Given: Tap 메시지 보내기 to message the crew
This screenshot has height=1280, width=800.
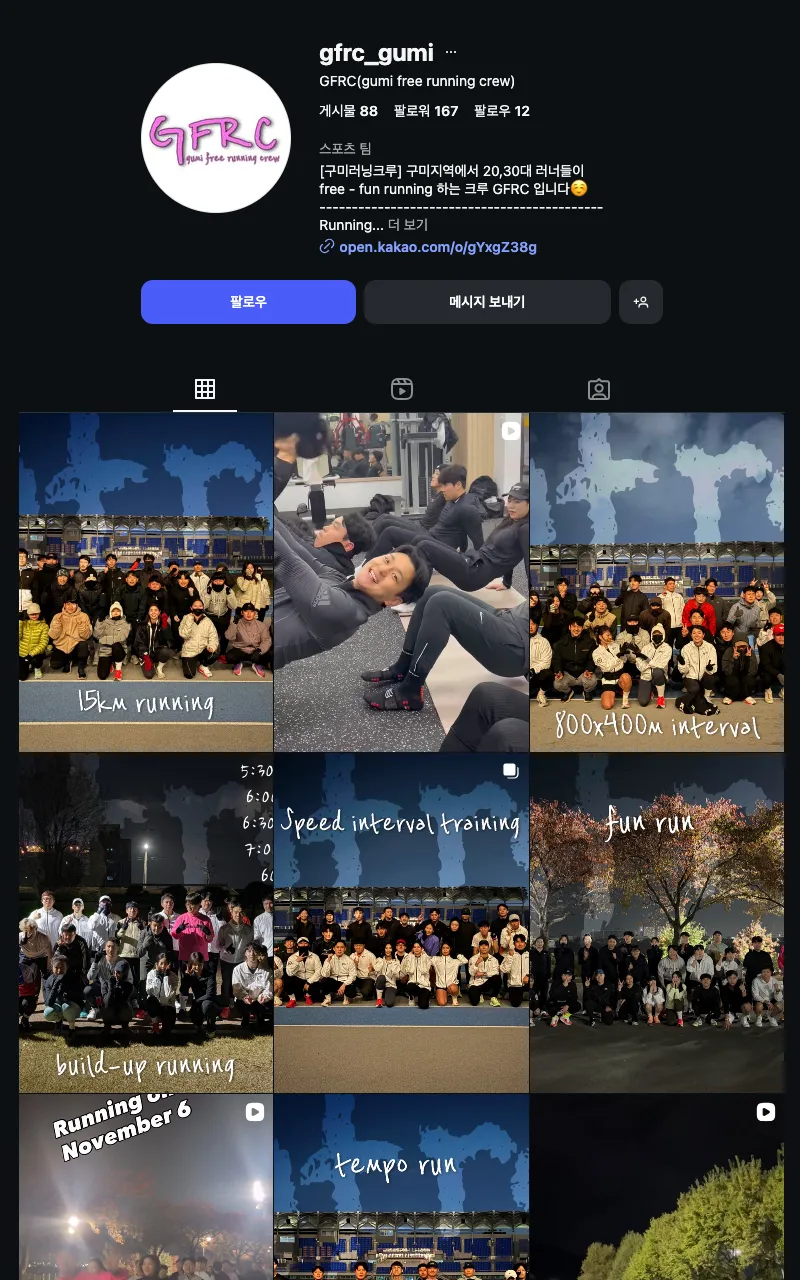Looking at the screenshot, I should (x=487, y=302).
